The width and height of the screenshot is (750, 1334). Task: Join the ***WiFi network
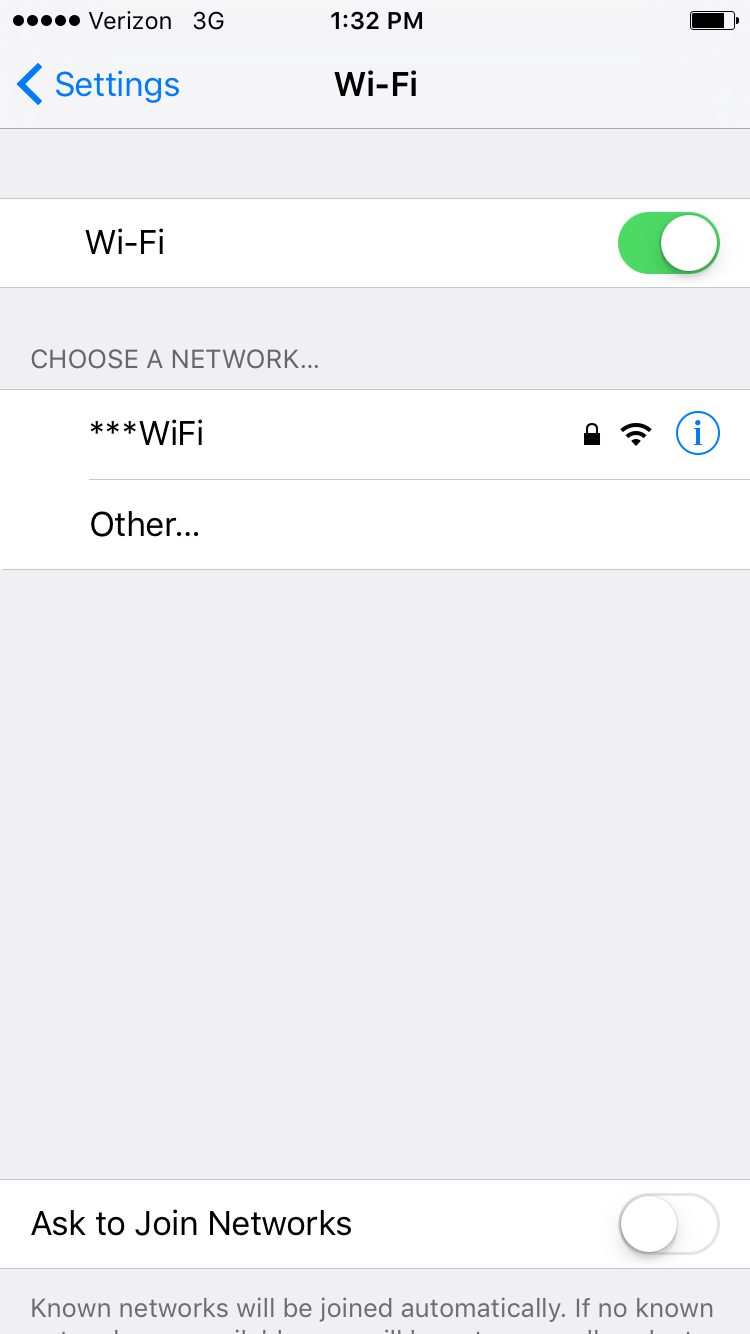click(300, 434)
